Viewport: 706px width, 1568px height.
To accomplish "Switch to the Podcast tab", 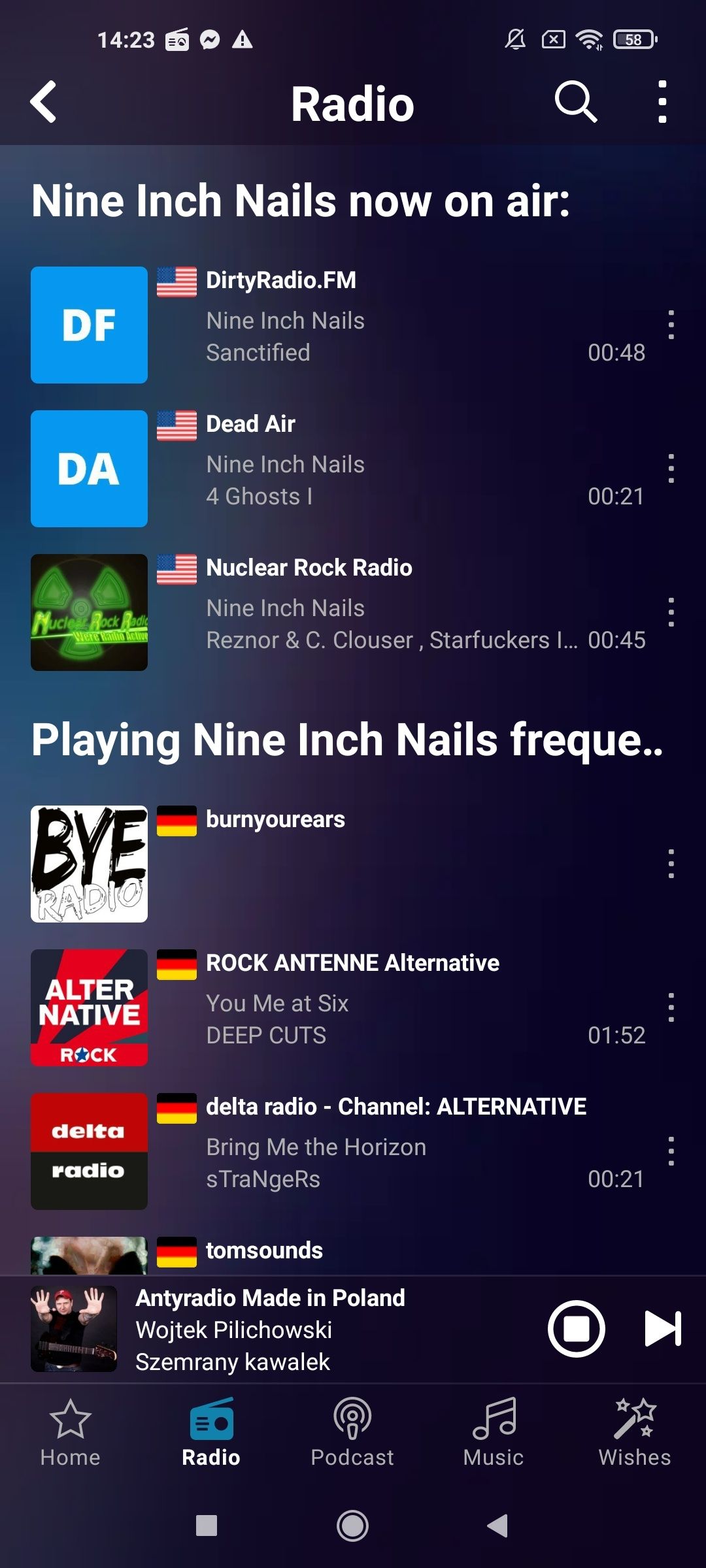I will tap(352, 1433).
